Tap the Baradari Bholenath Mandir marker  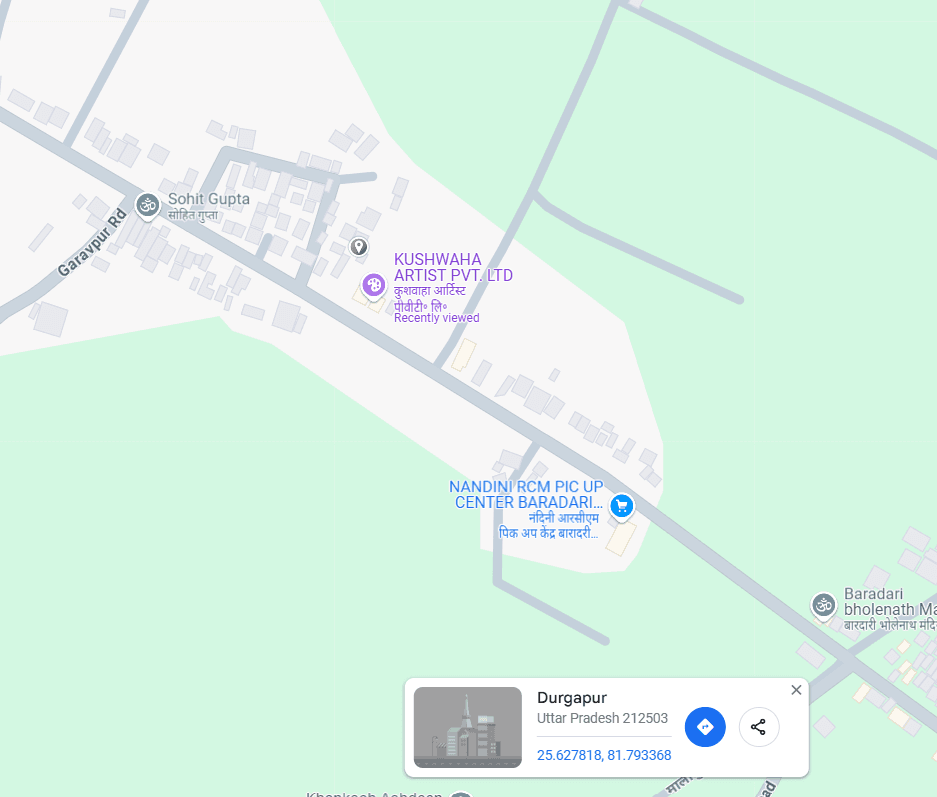tap(823, 604)
